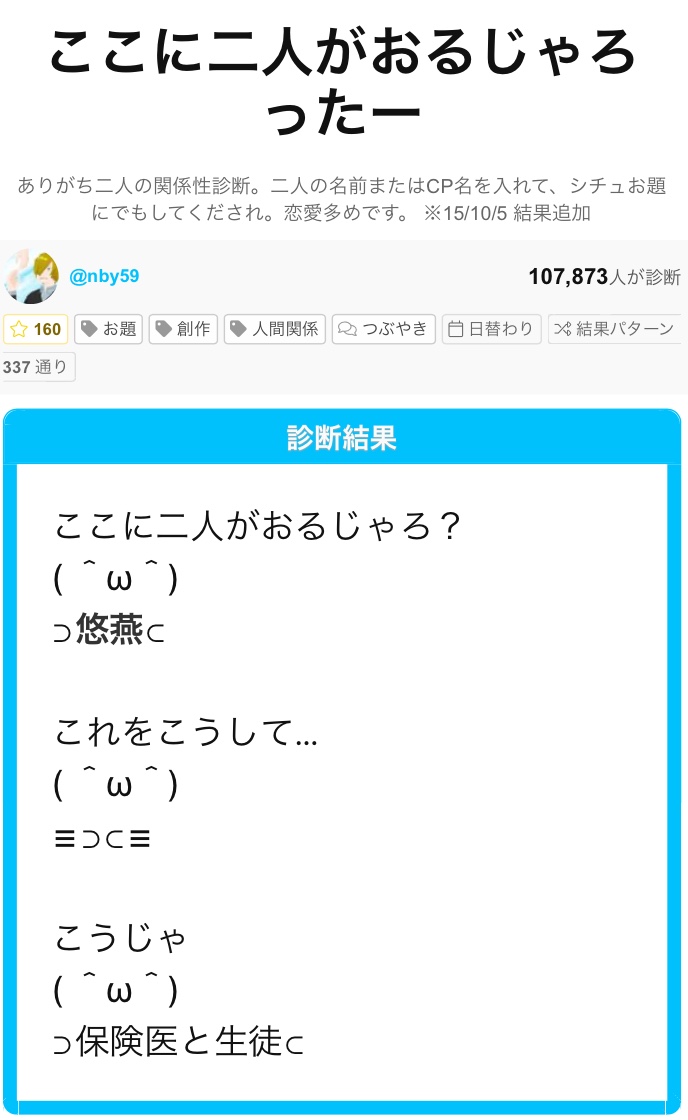
Task: Tap the author's avatar picture
Action: [31, 276]
